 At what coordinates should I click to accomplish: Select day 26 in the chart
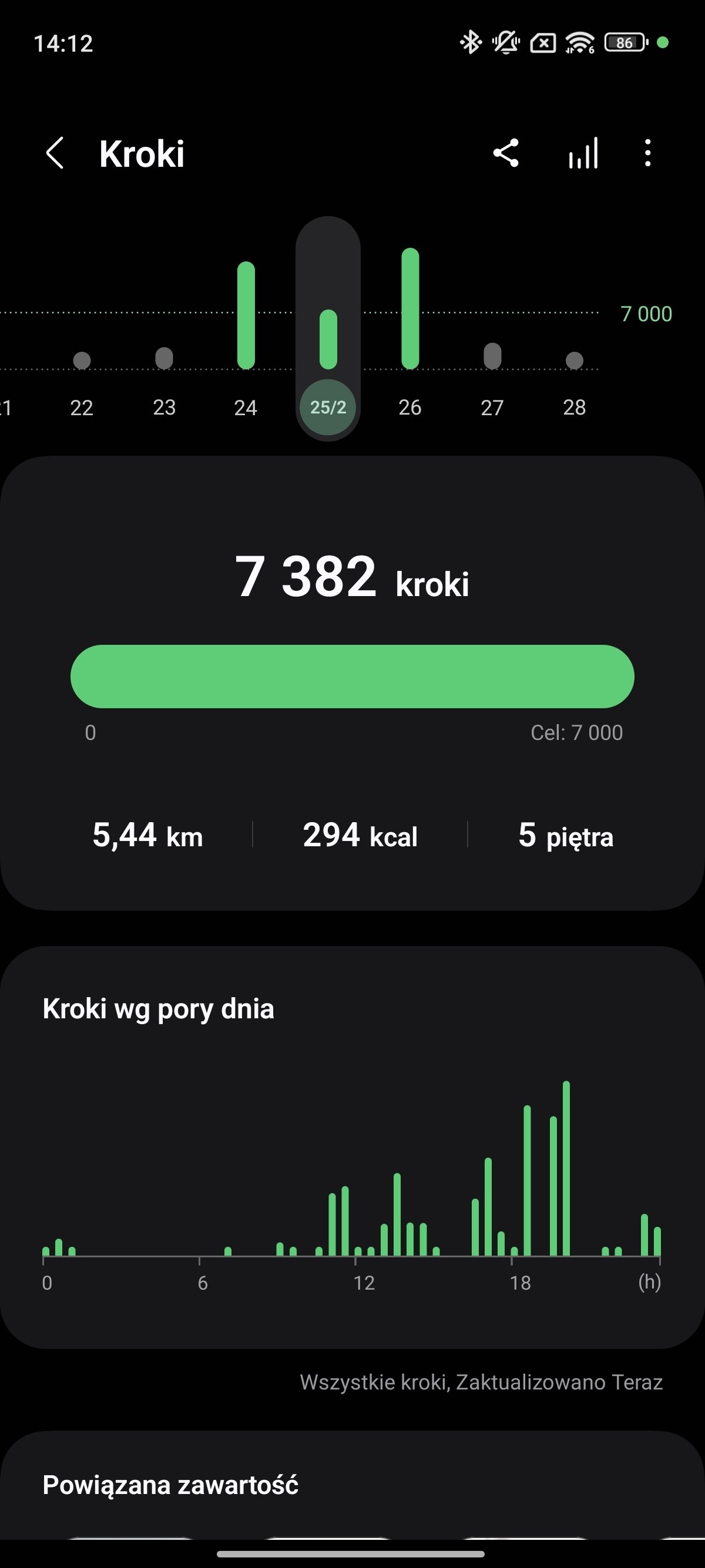[x=409, y=406]
